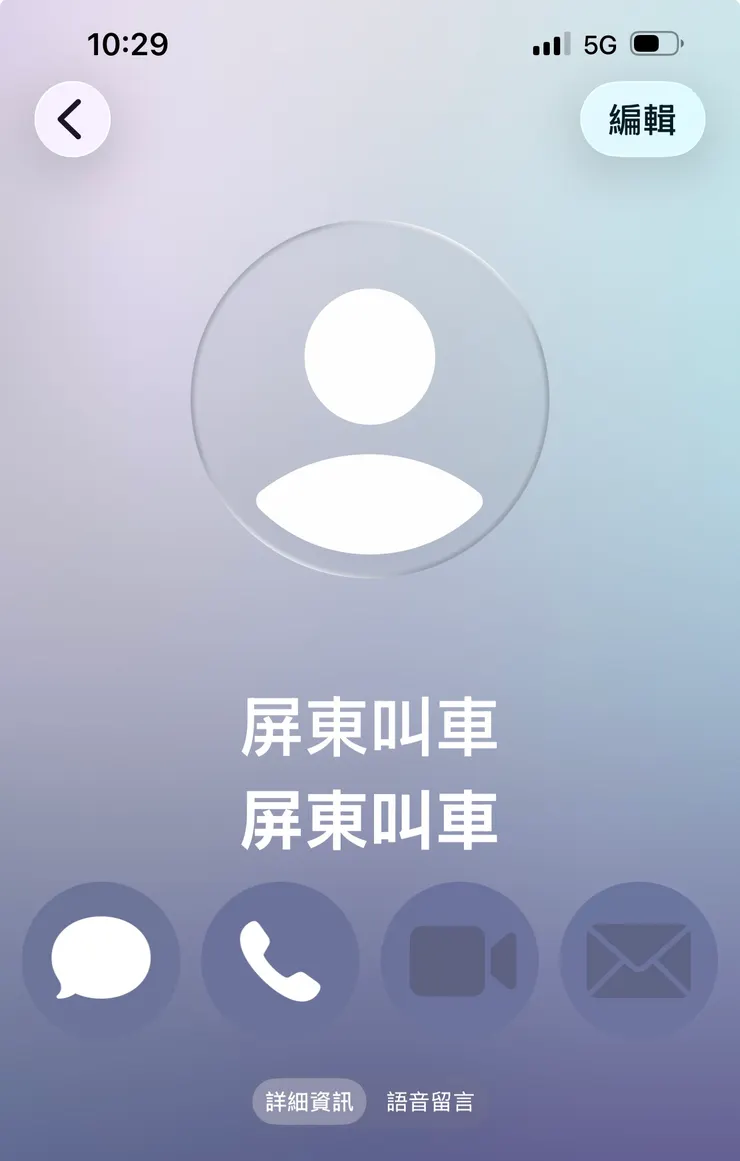Tap the phone icon to call 屏東叫車
Screen dimensions: 740x1161
coord(281,959)
